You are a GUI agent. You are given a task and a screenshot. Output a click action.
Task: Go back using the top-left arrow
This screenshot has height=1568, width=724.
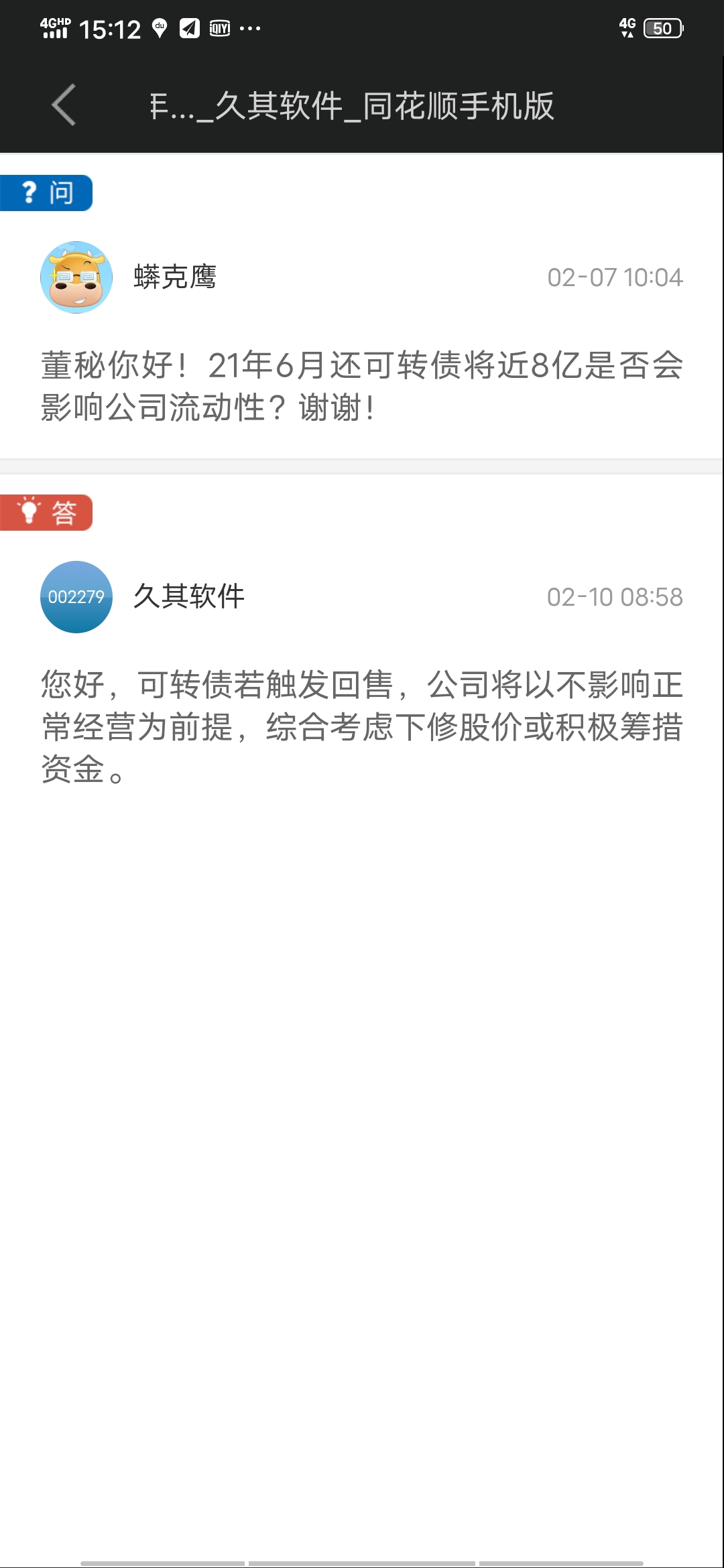click(x=64, y=105)
